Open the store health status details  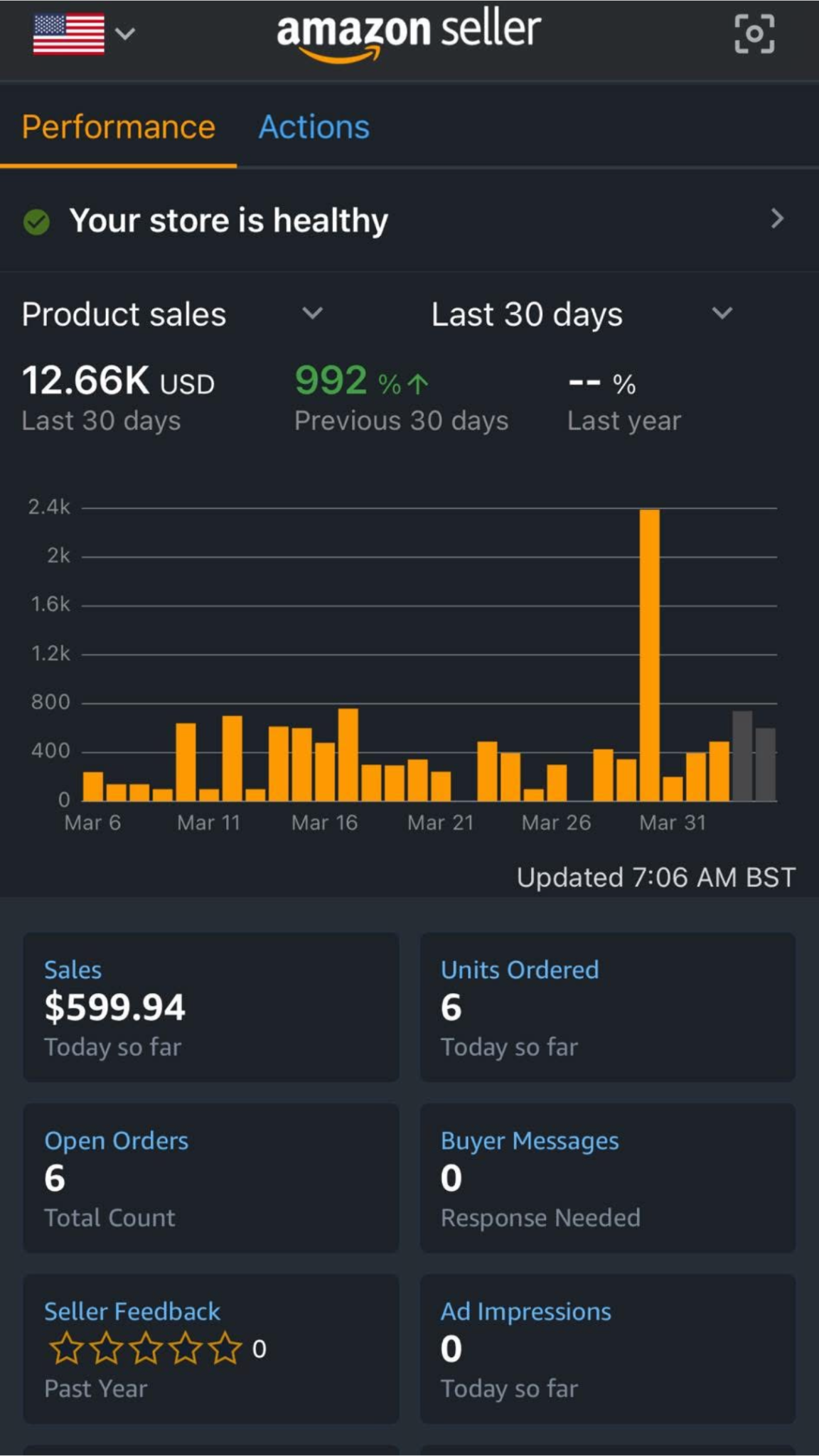coord(409,220)
